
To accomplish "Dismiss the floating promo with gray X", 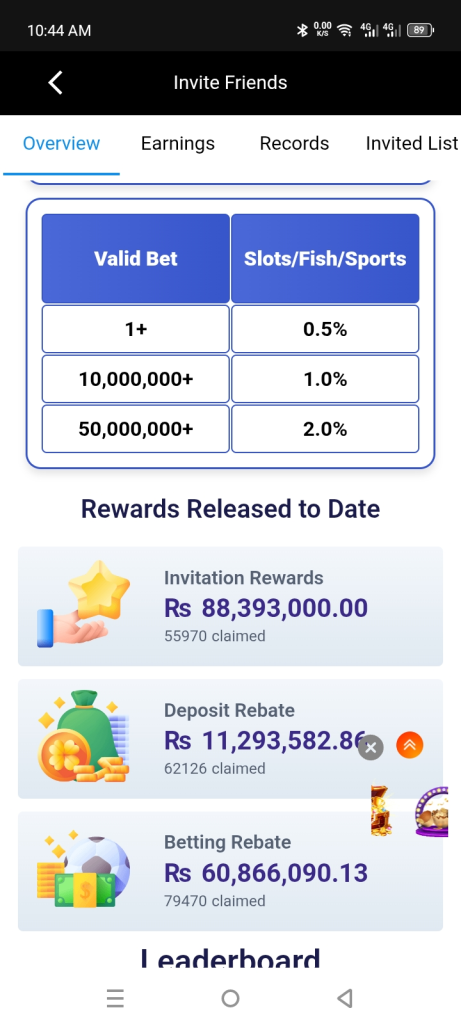I will click(x=370, y=747).
